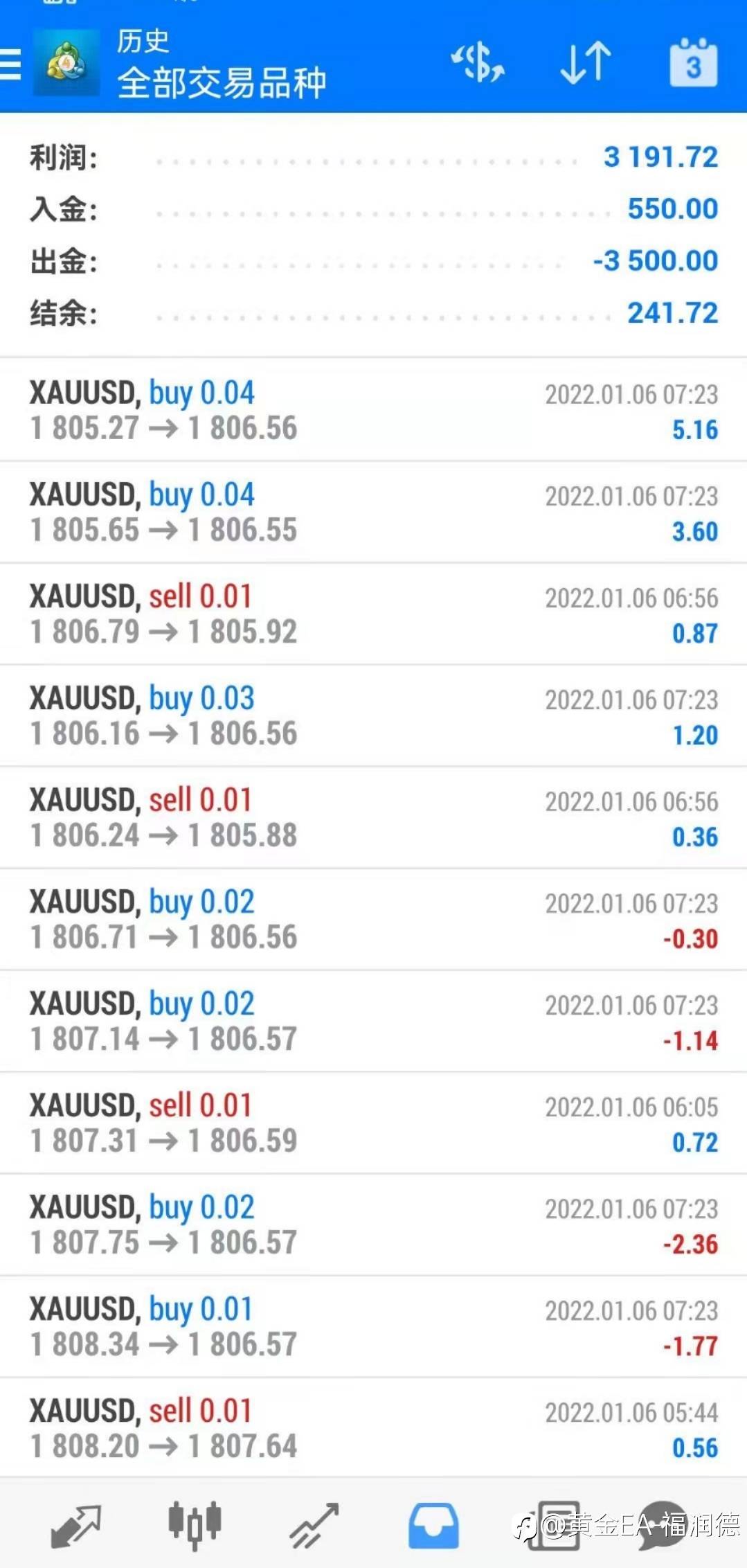Expand the buy 0.01 trade opened at 1 808.34

[x=373, y=1326]
